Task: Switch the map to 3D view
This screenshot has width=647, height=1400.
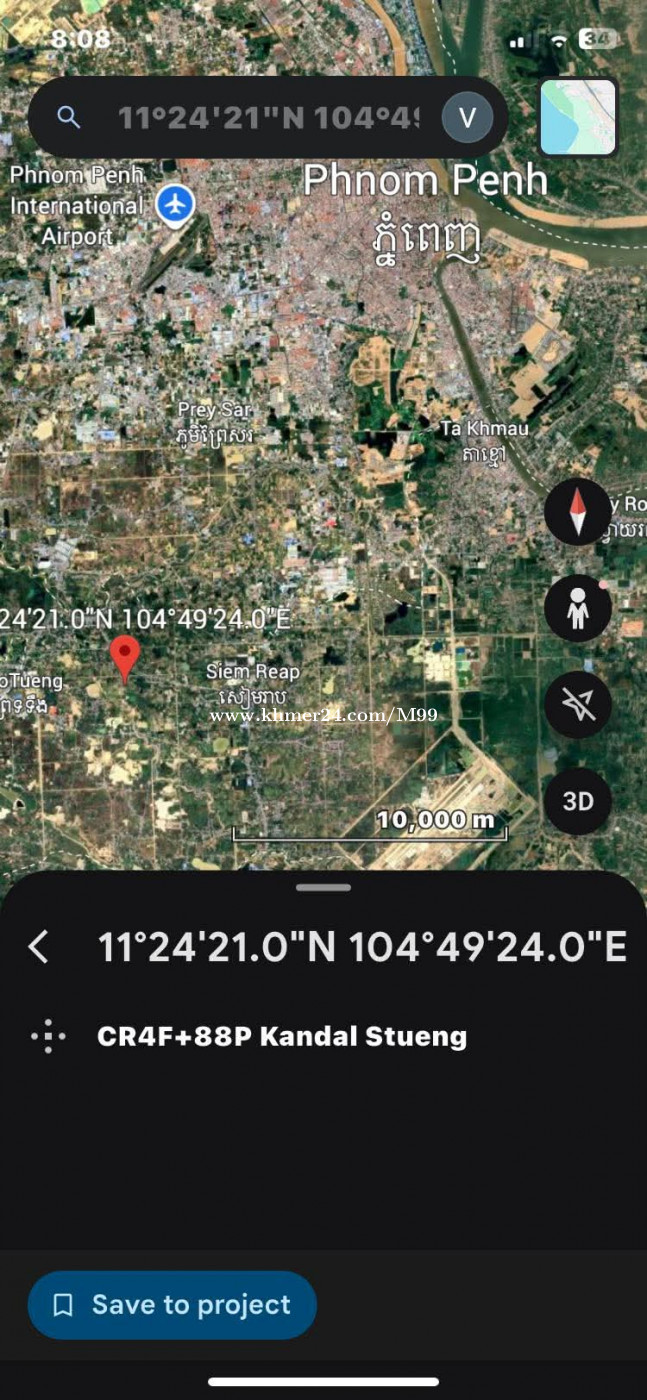Action: (578, 801)
